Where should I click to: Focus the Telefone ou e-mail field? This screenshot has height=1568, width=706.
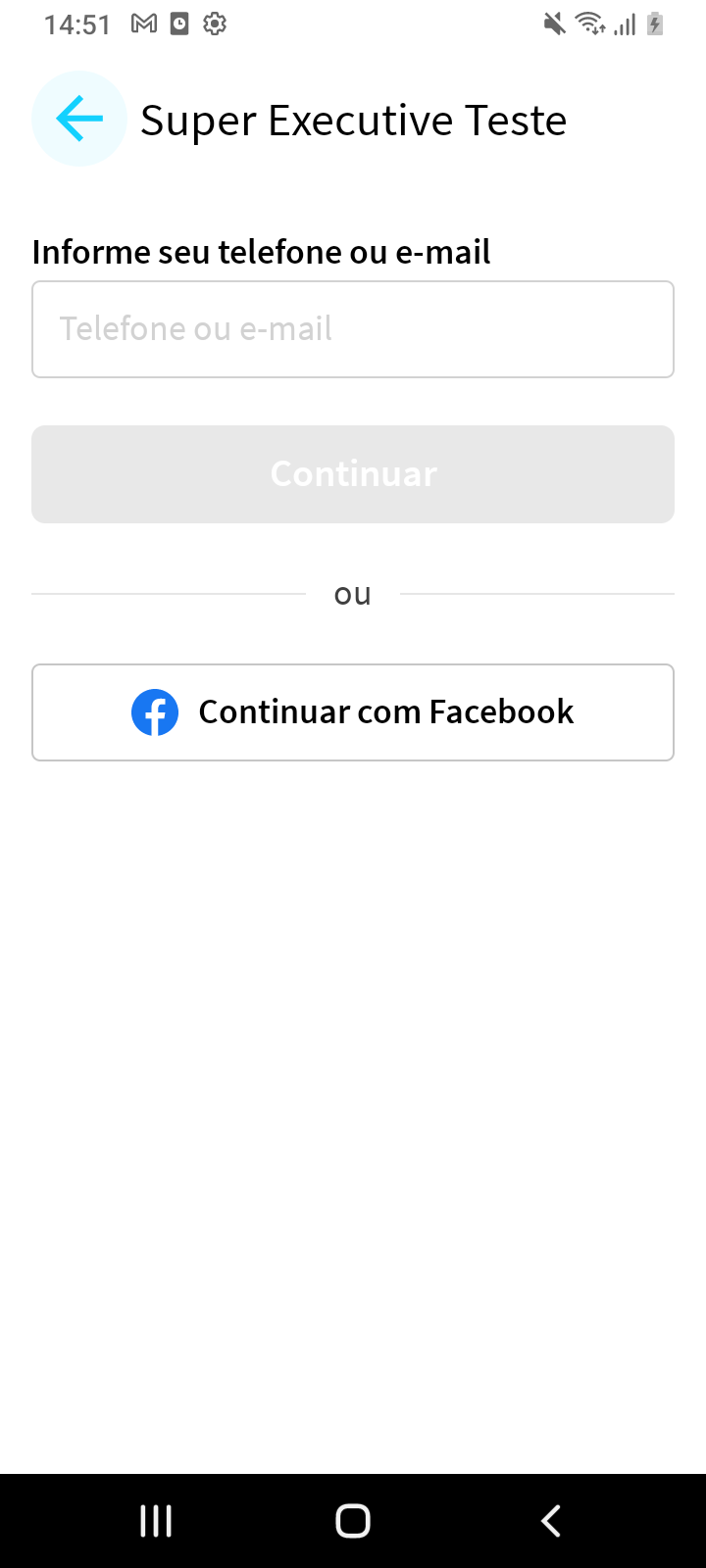point(353,329)
